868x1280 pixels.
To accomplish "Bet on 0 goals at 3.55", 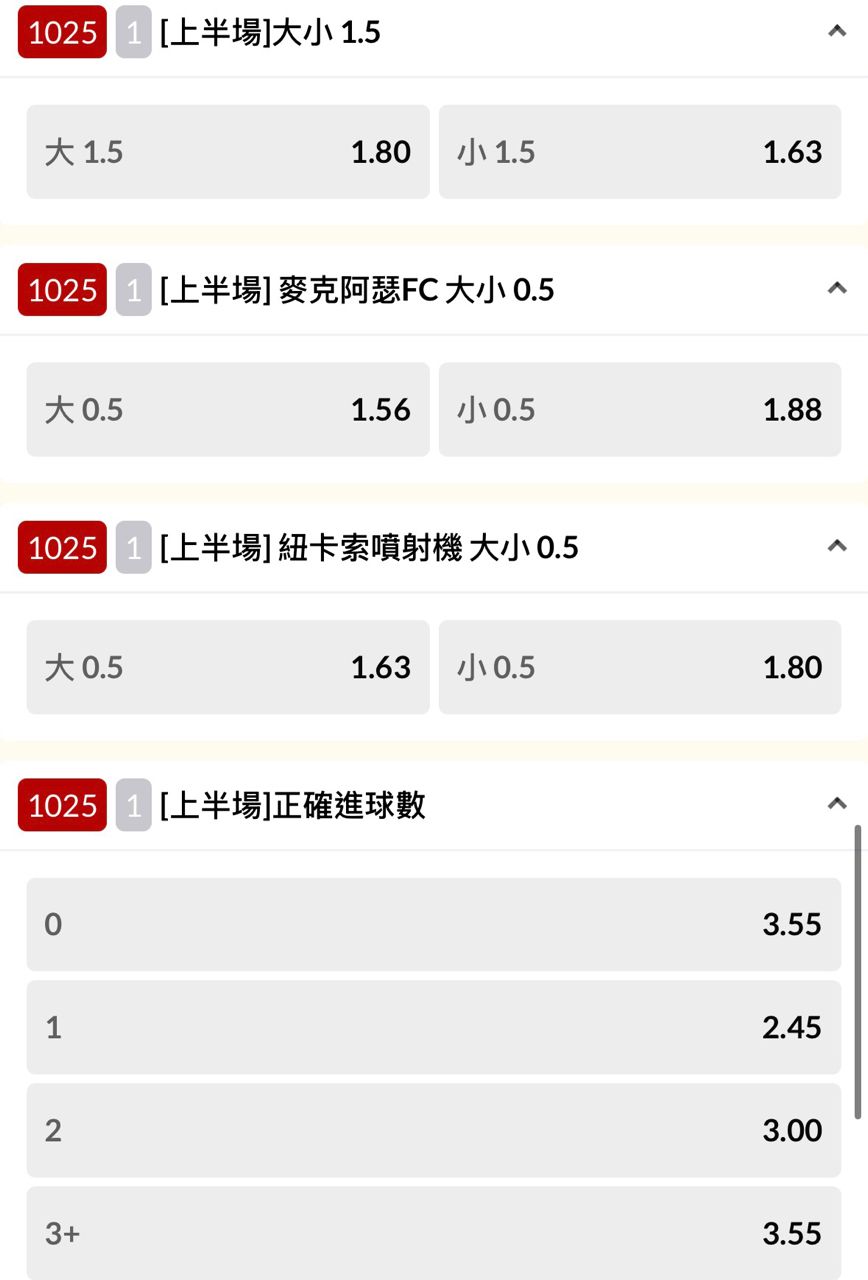I will [433, 924].
